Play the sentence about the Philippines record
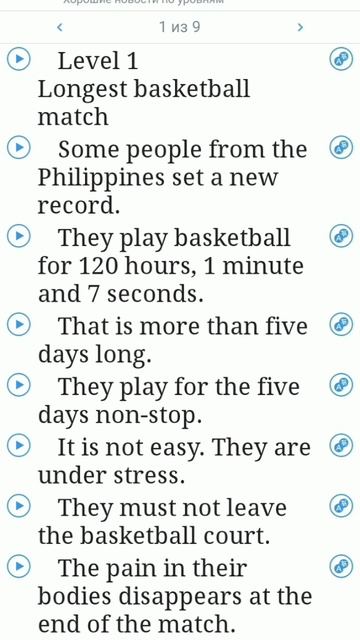The width and height of the screenshot is (360, 640). (19, 148)
